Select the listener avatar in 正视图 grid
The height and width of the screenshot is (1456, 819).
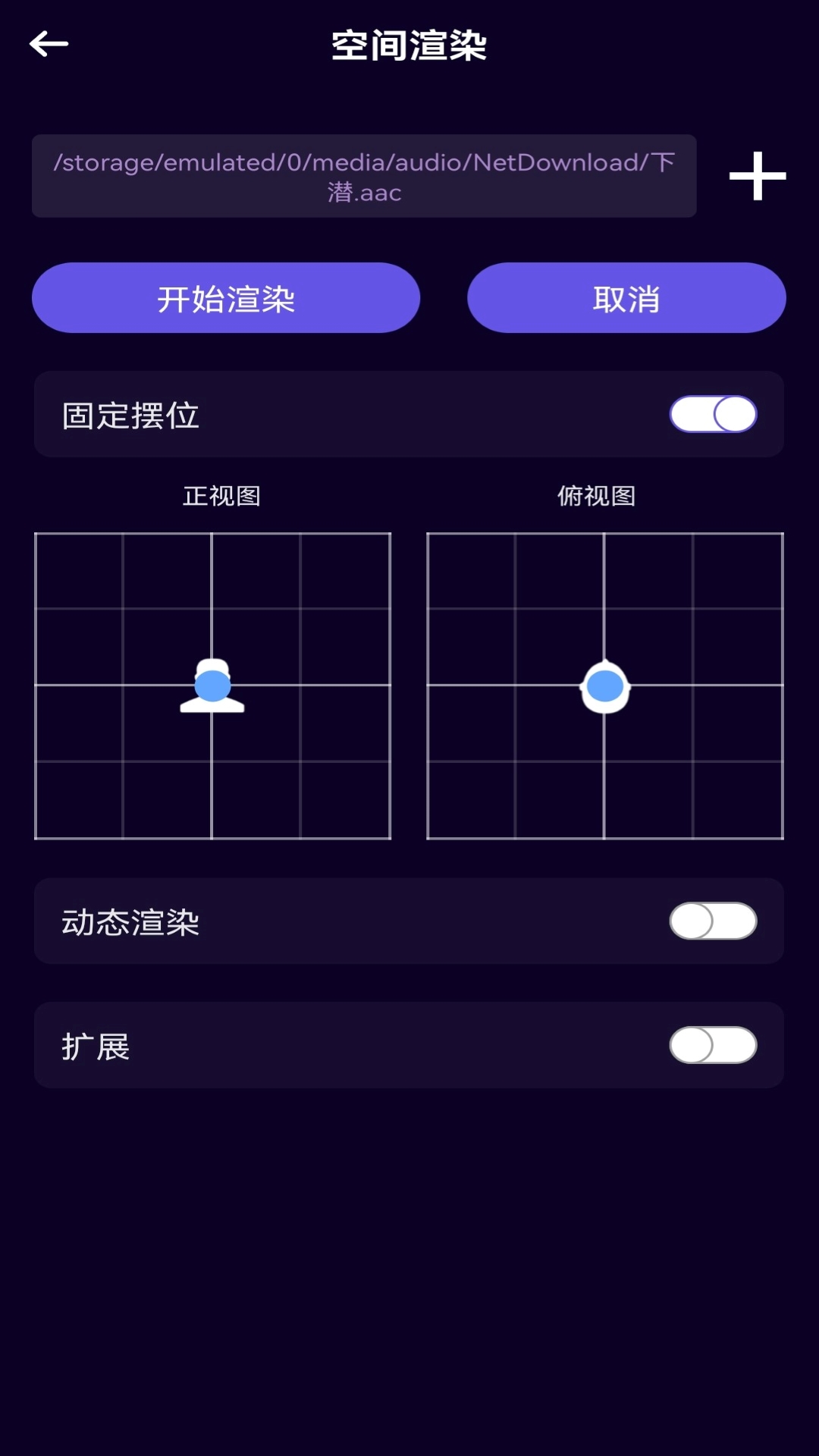[213, 686]
